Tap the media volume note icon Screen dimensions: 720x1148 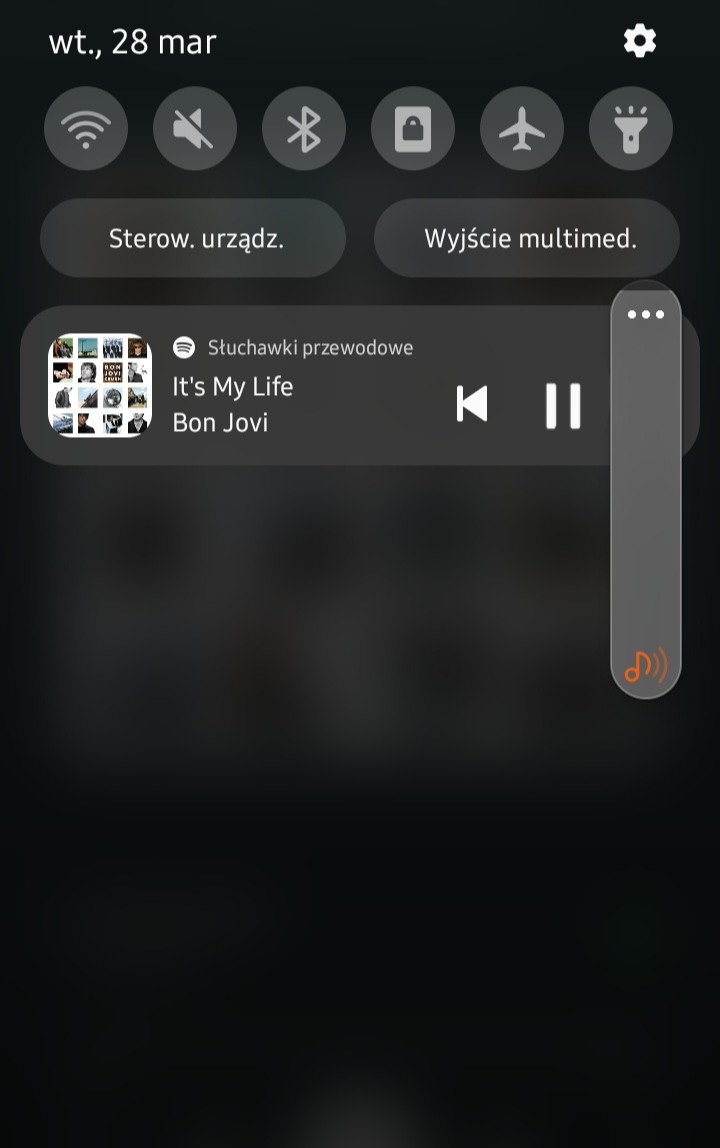click(x=645, y=665)
